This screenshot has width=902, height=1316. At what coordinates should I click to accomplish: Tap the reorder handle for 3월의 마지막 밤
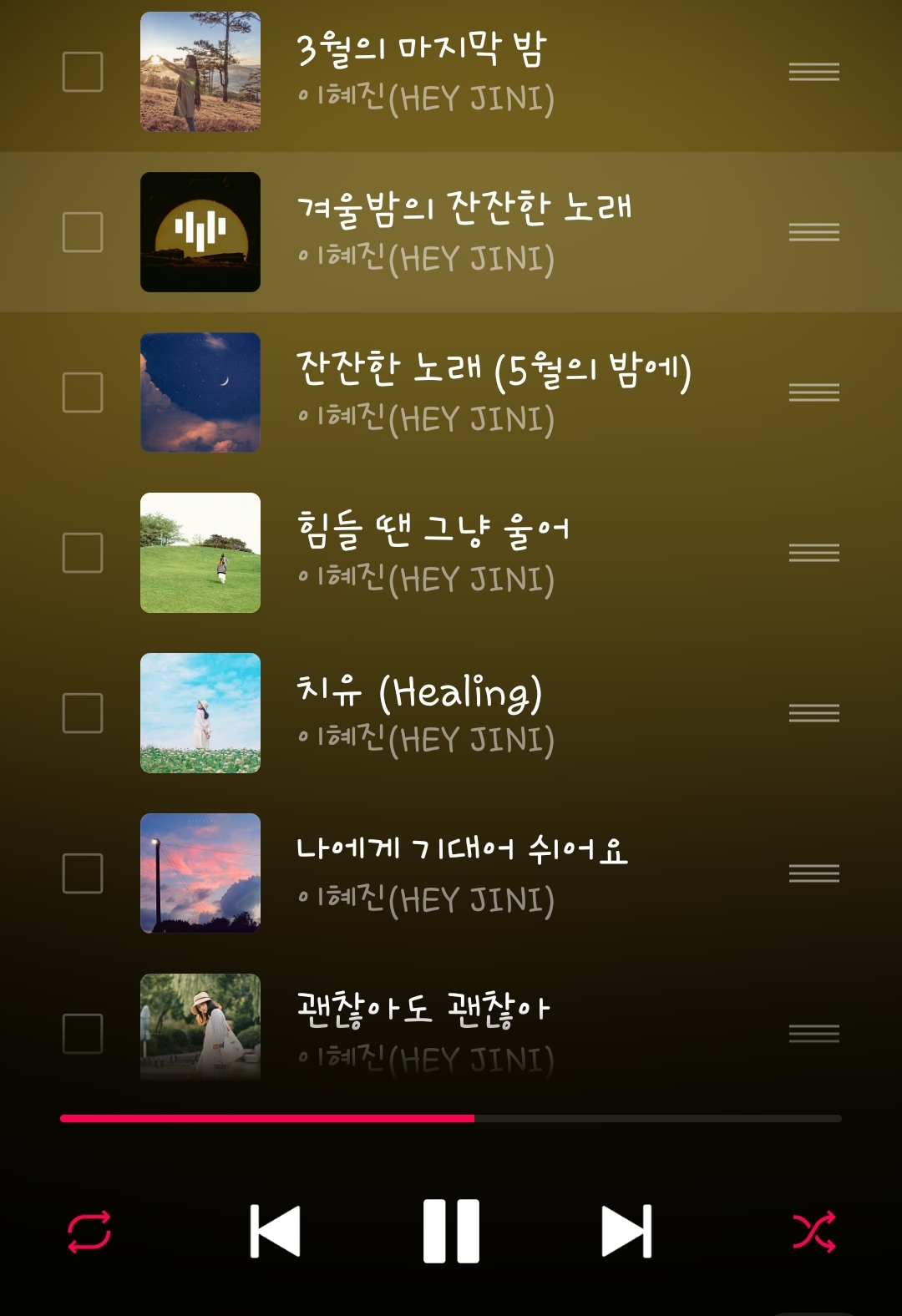point(813,72)
